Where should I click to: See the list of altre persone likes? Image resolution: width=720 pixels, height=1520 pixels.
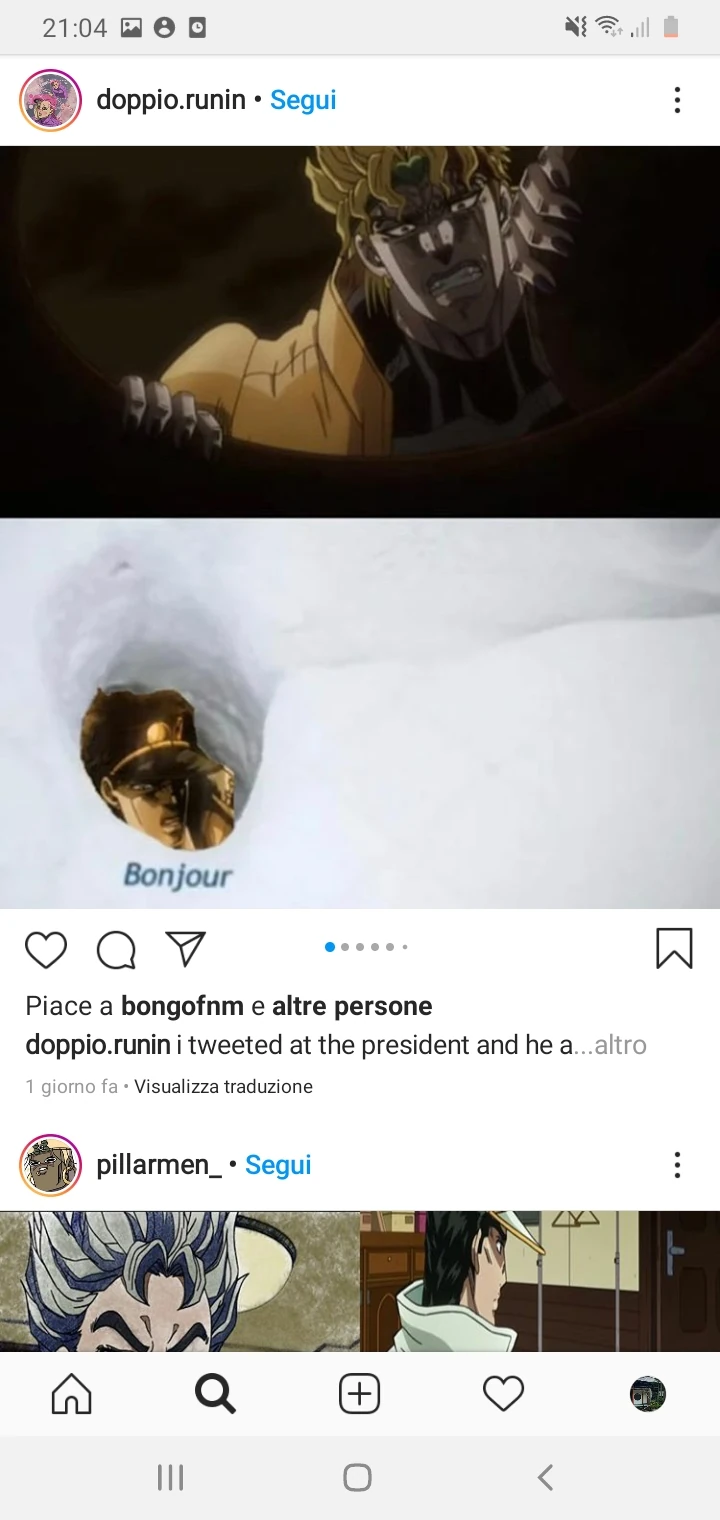coord(352,1006)
